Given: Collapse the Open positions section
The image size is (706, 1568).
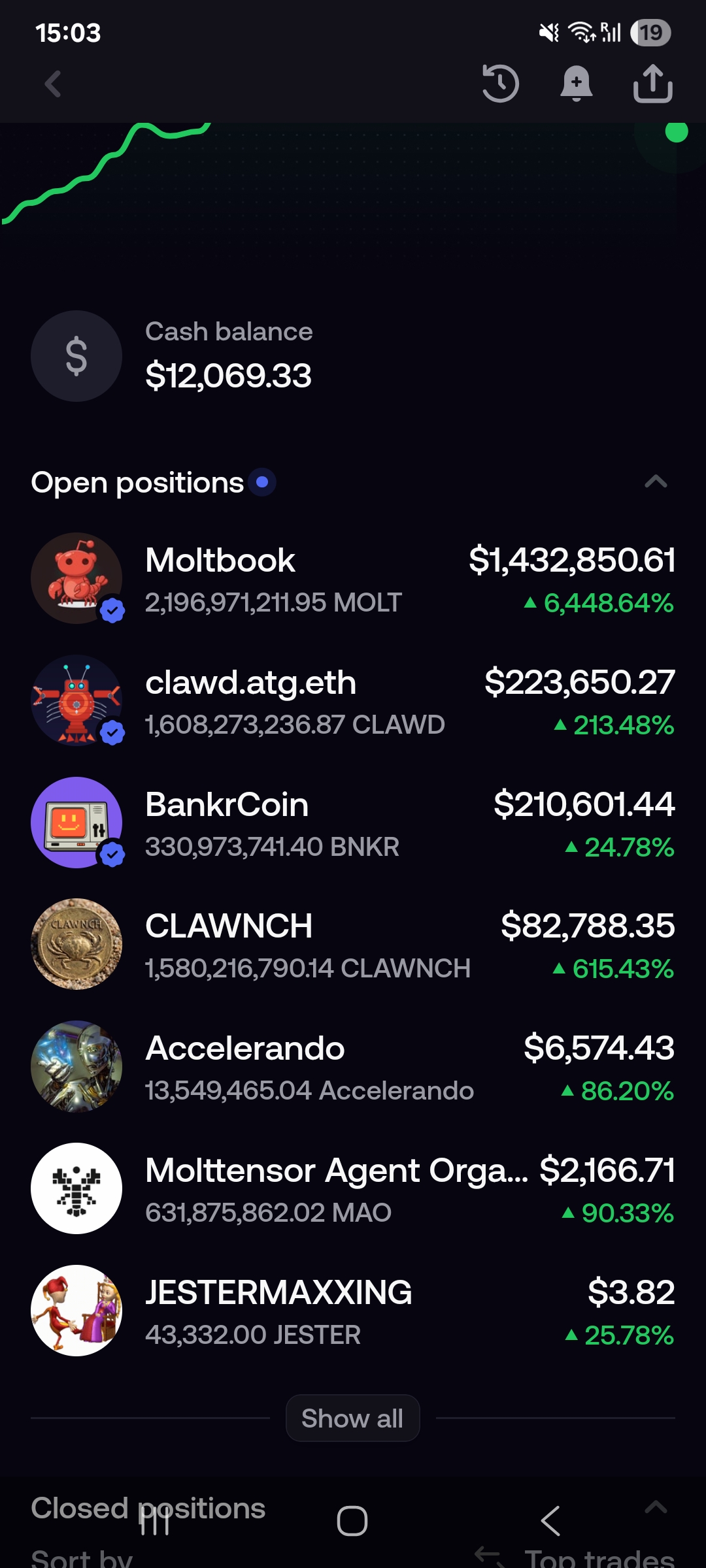Looking at the screenshot, I should [656, 482].
